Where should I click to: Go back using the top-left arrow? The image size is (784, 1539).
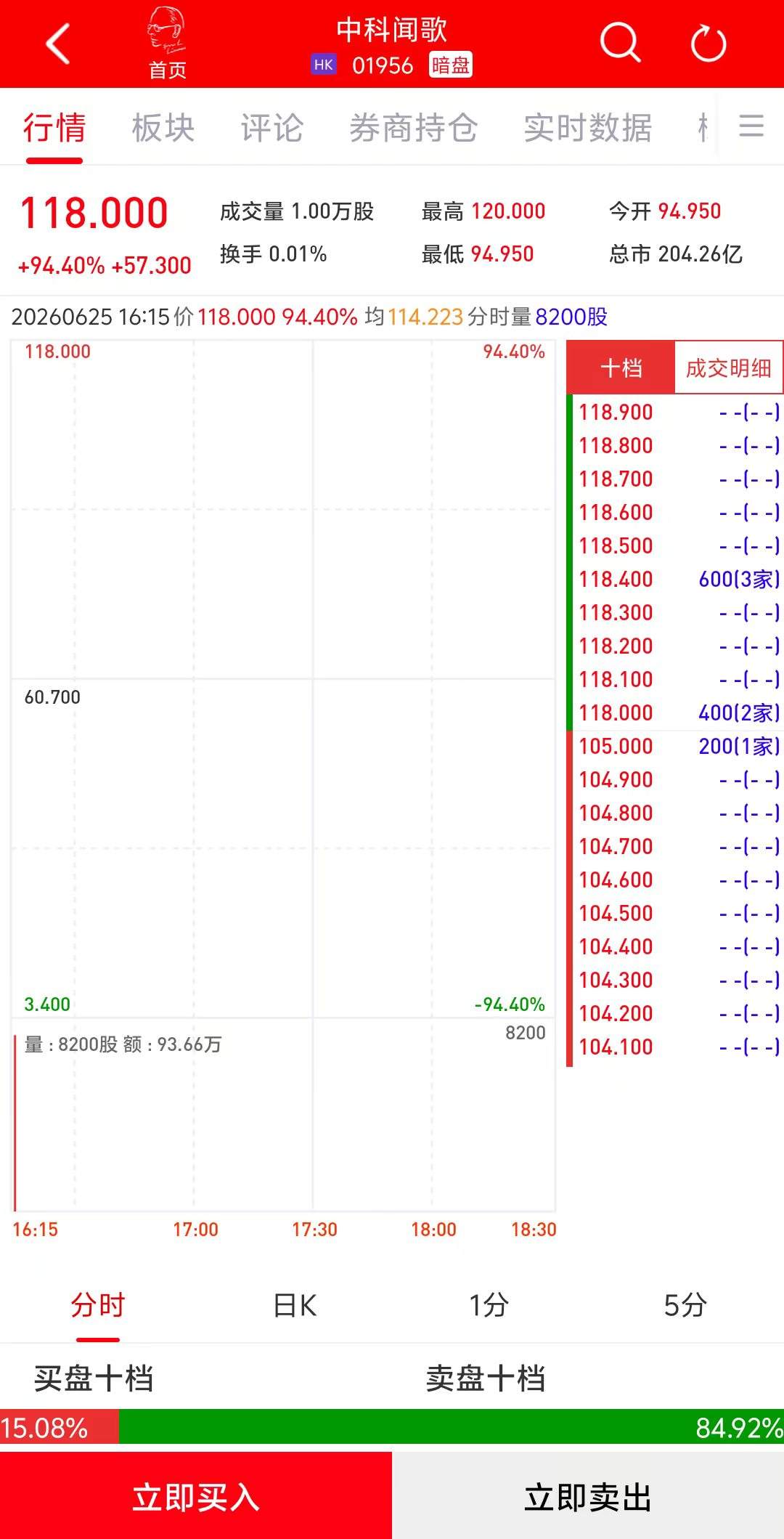tap(57, 44)
